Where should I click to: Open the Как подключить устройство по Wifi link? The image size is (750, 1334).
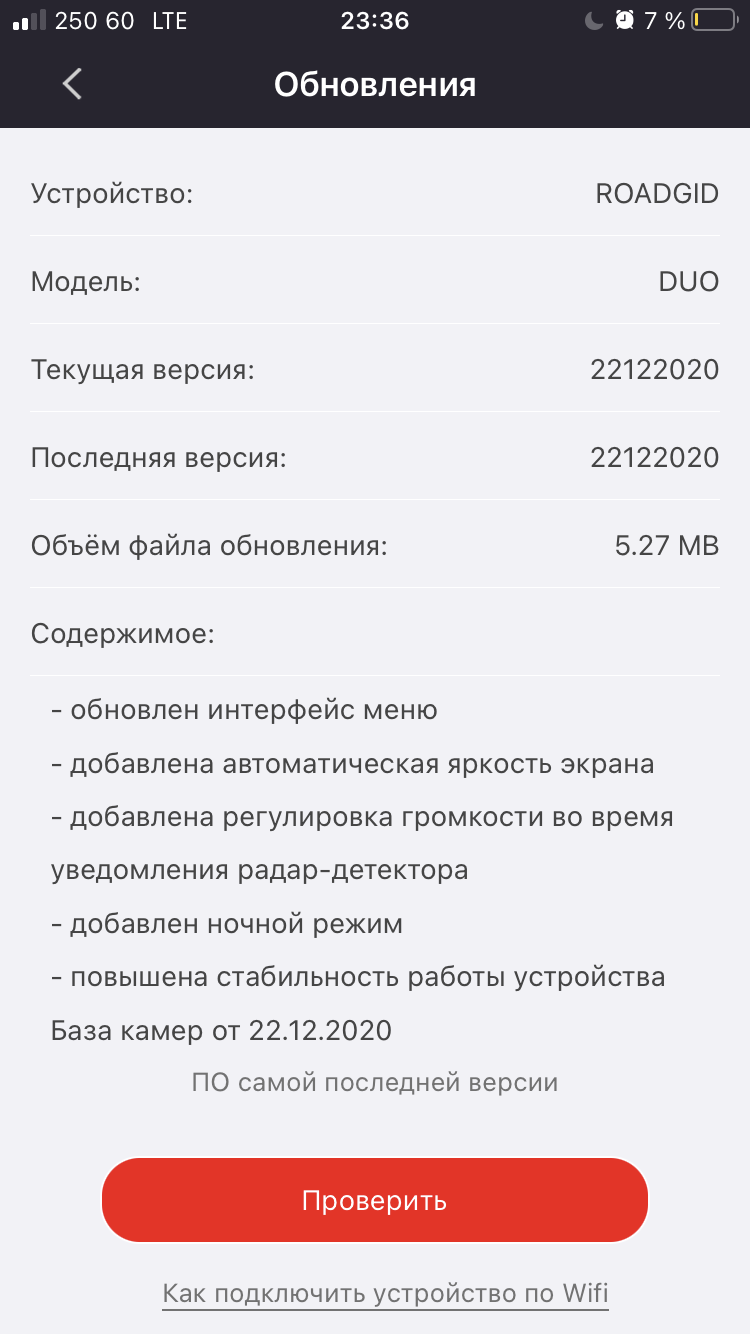pyautogui.click(x=385, y=1293)
